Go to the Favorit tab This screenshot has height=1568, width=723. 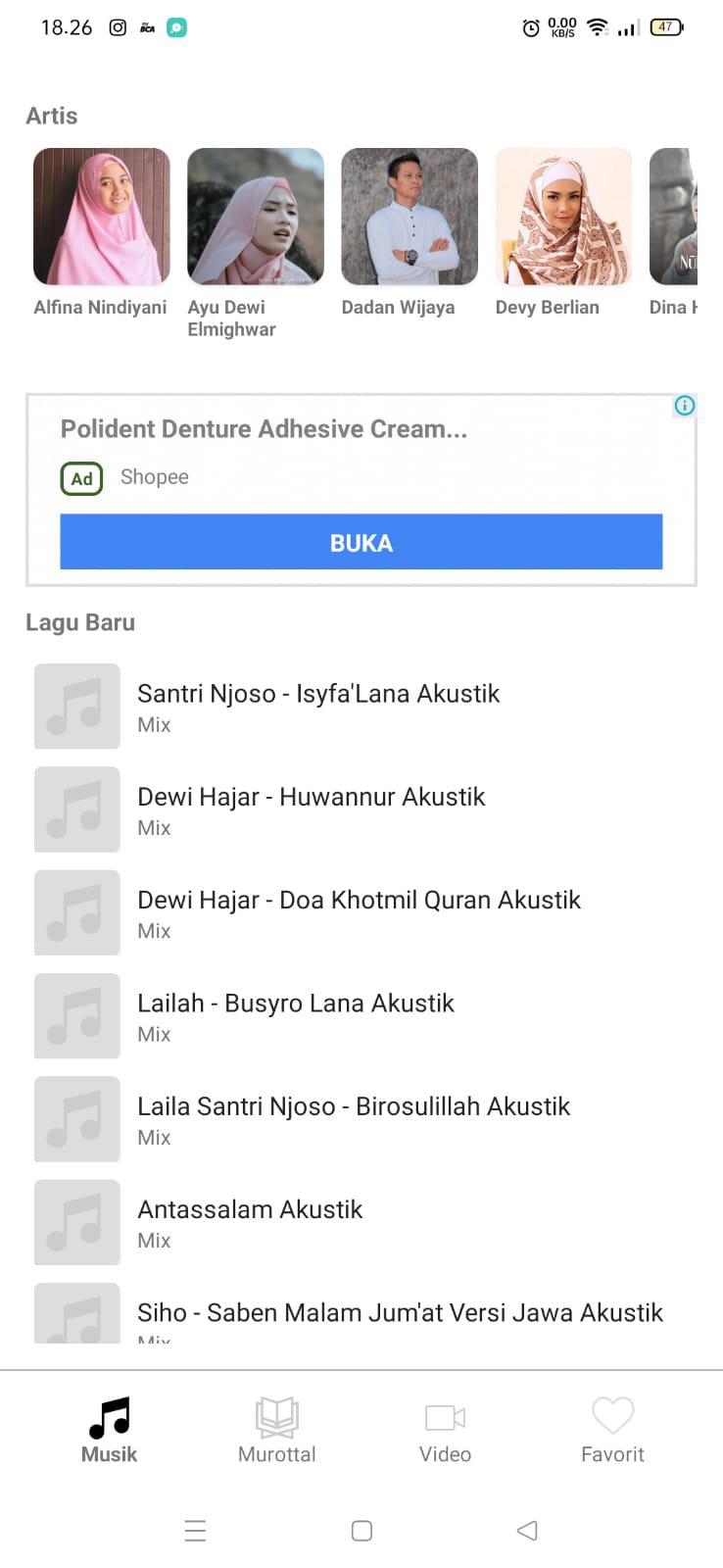coord(613,1431)
